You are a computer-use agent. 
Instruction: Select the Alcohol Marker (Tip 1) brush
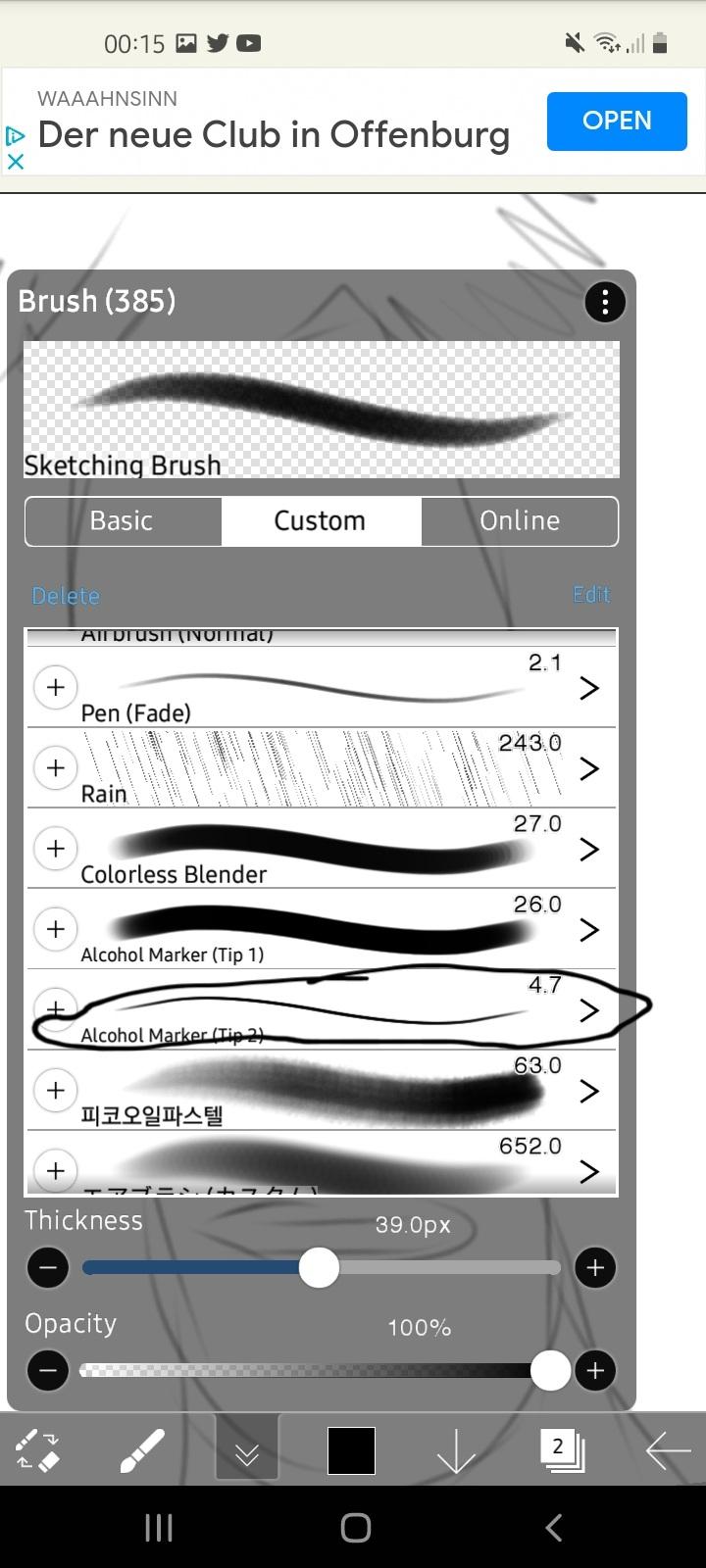coord(314,929)
